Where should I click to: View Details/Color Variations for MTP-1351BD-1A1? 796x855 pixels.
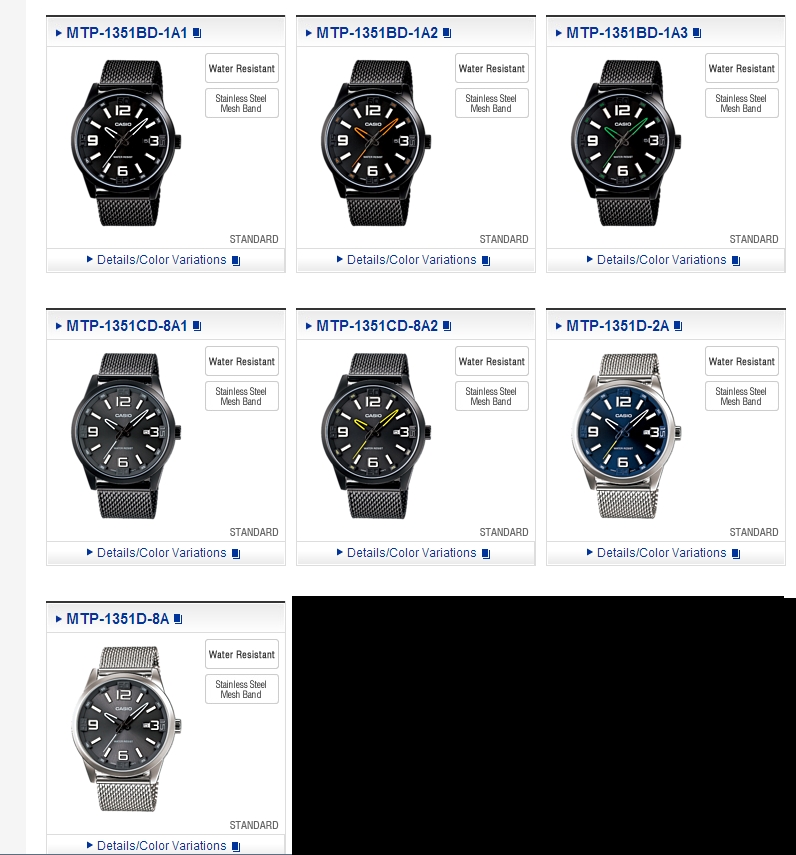click(162, 260)
